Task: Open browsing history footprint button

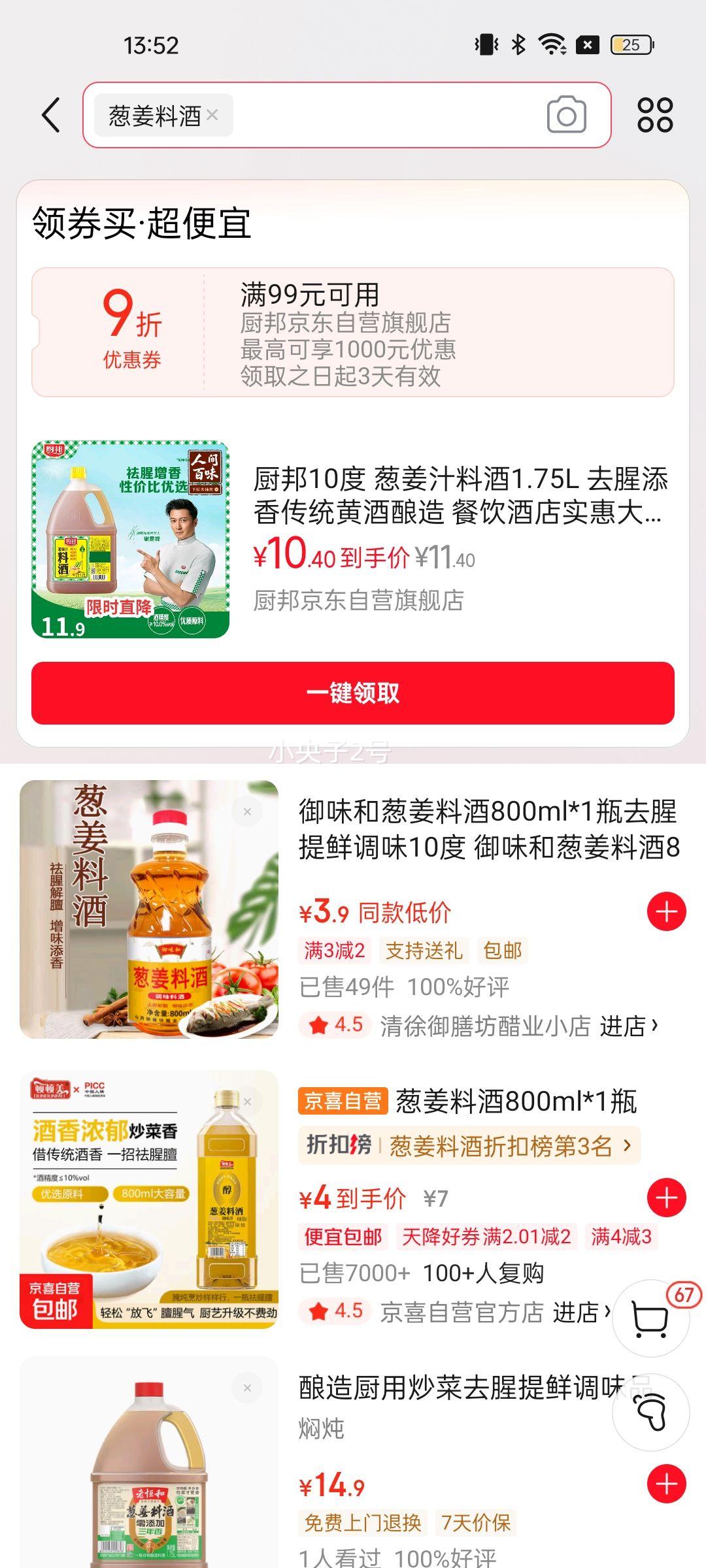Action: 651,1413
